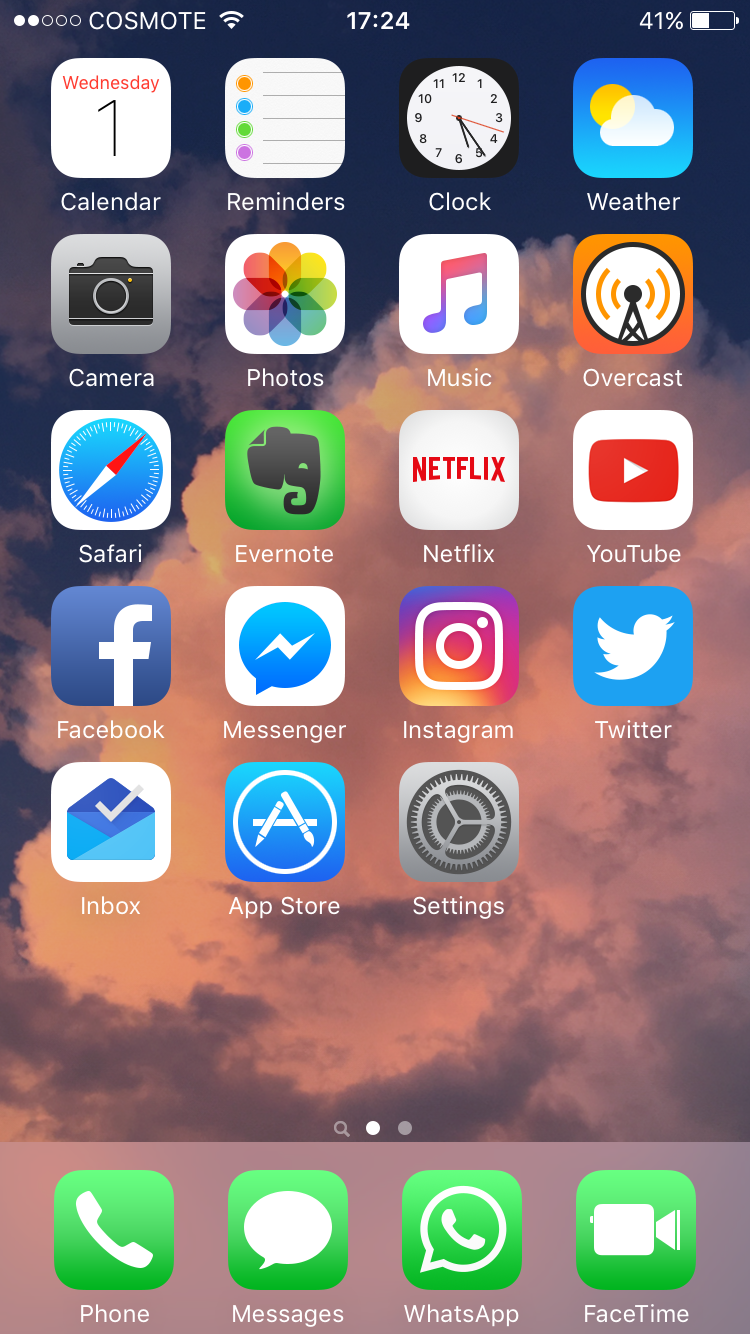Open Facebook Messenger
Screen dimensions: 750x1334
[285, 646]
